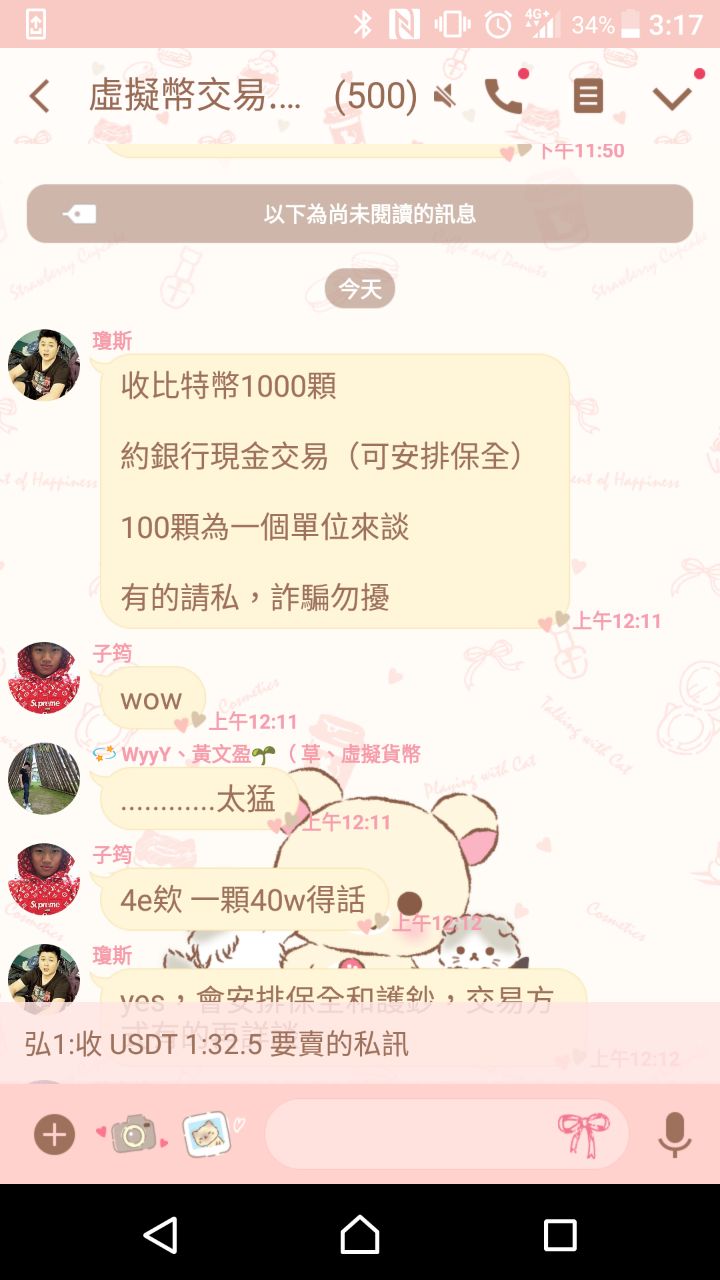
Task: Launch the camera from chat bar
Action: [132, 1135]
